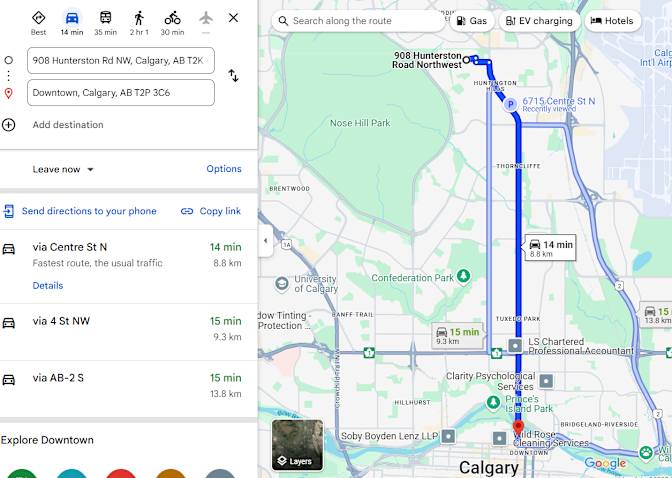
Task: Open the Leave now dropdown
Action: coord(63,169)
